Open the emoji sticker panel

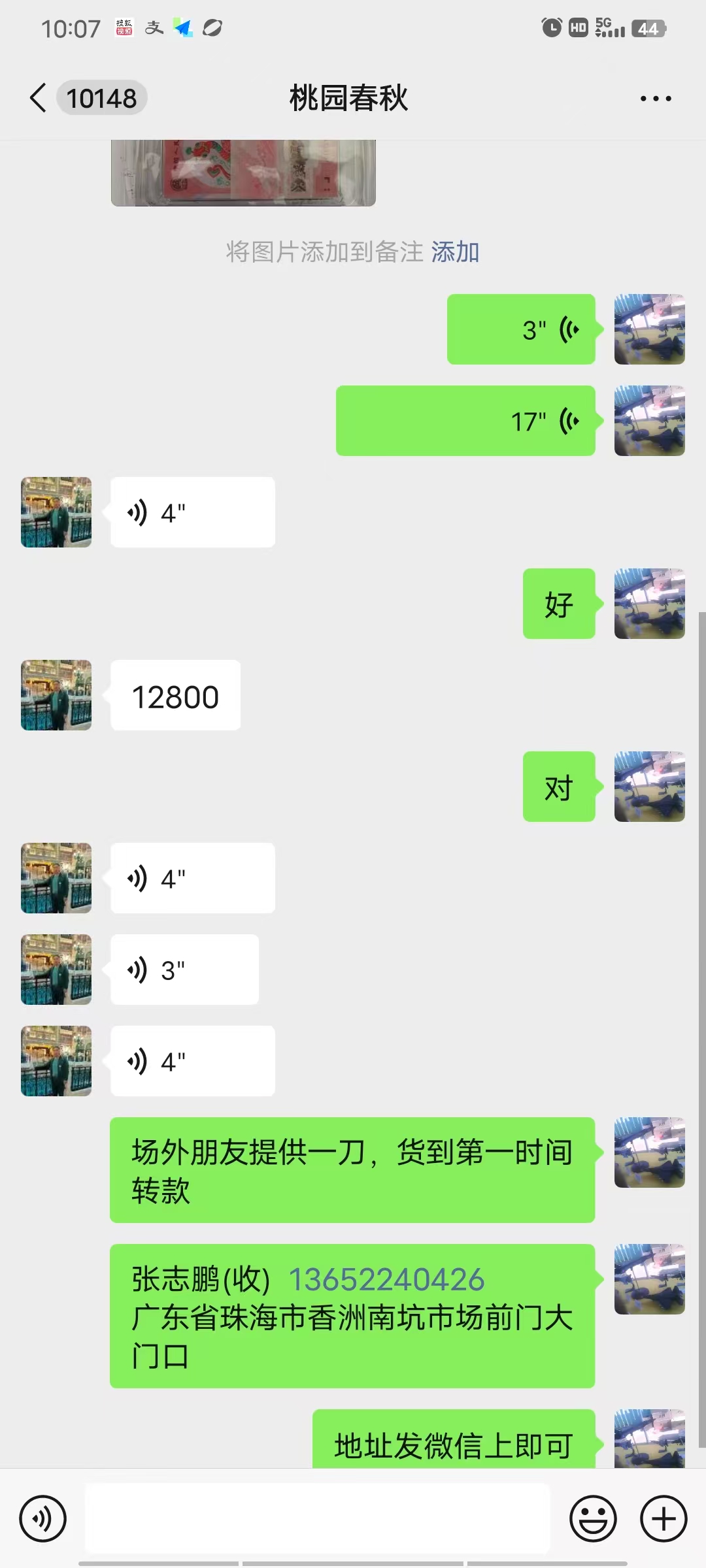tap(594, 1518)
